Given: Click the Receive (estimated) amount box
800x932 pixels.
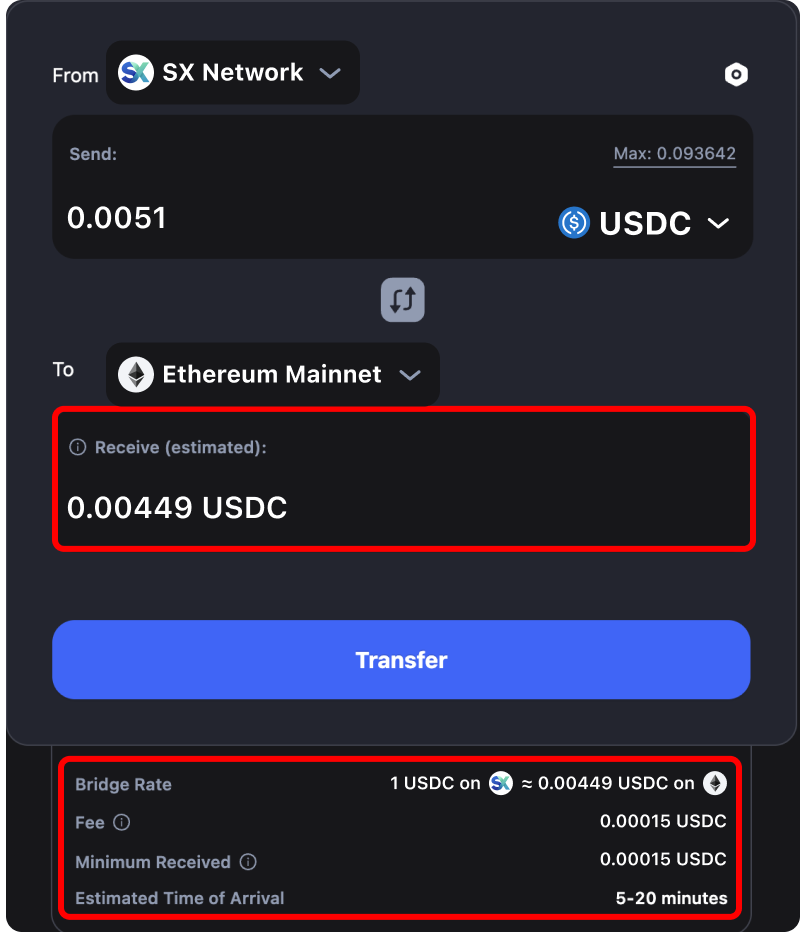Looking at the screenshot, I should [178, 508].
